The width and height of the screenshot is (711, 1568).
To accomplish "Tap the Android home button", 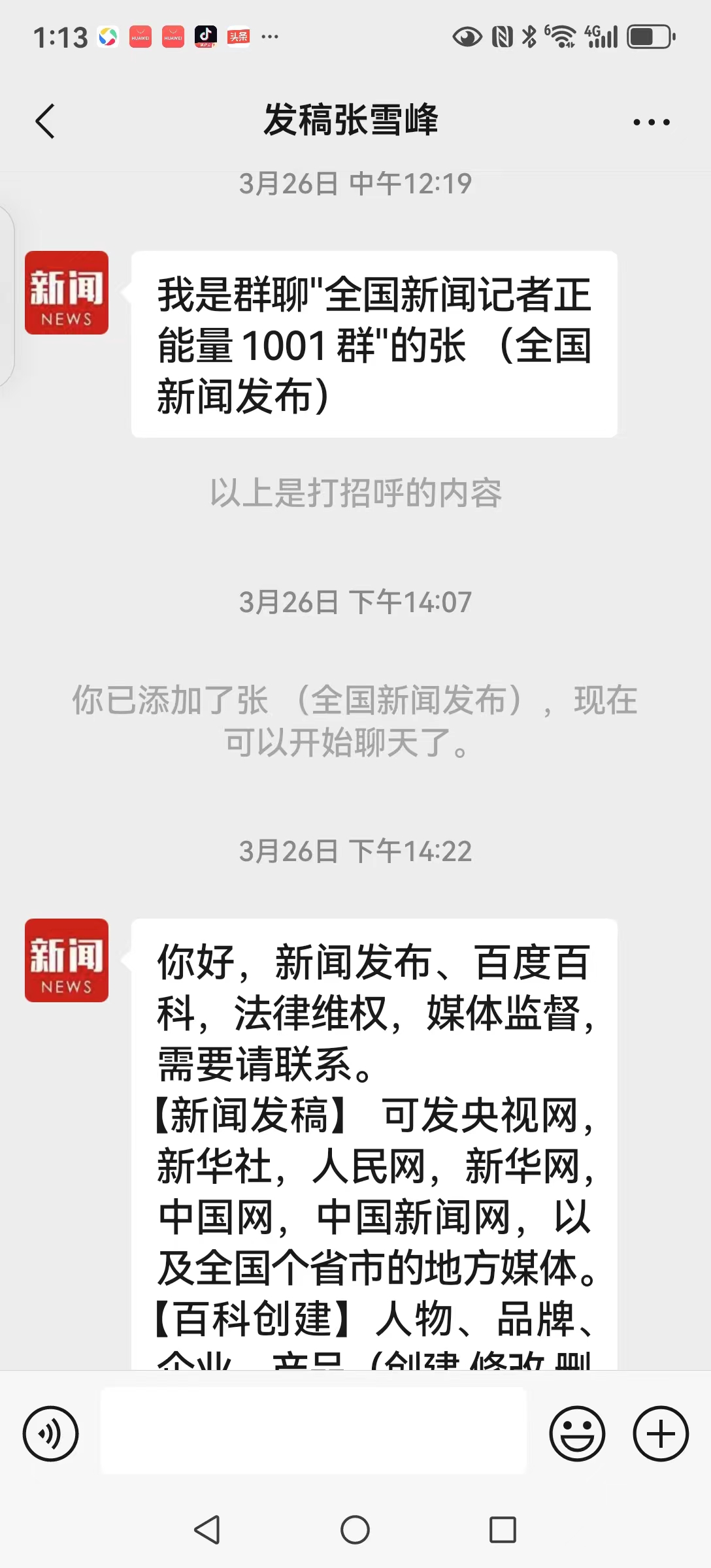I will coord(355,1530).
